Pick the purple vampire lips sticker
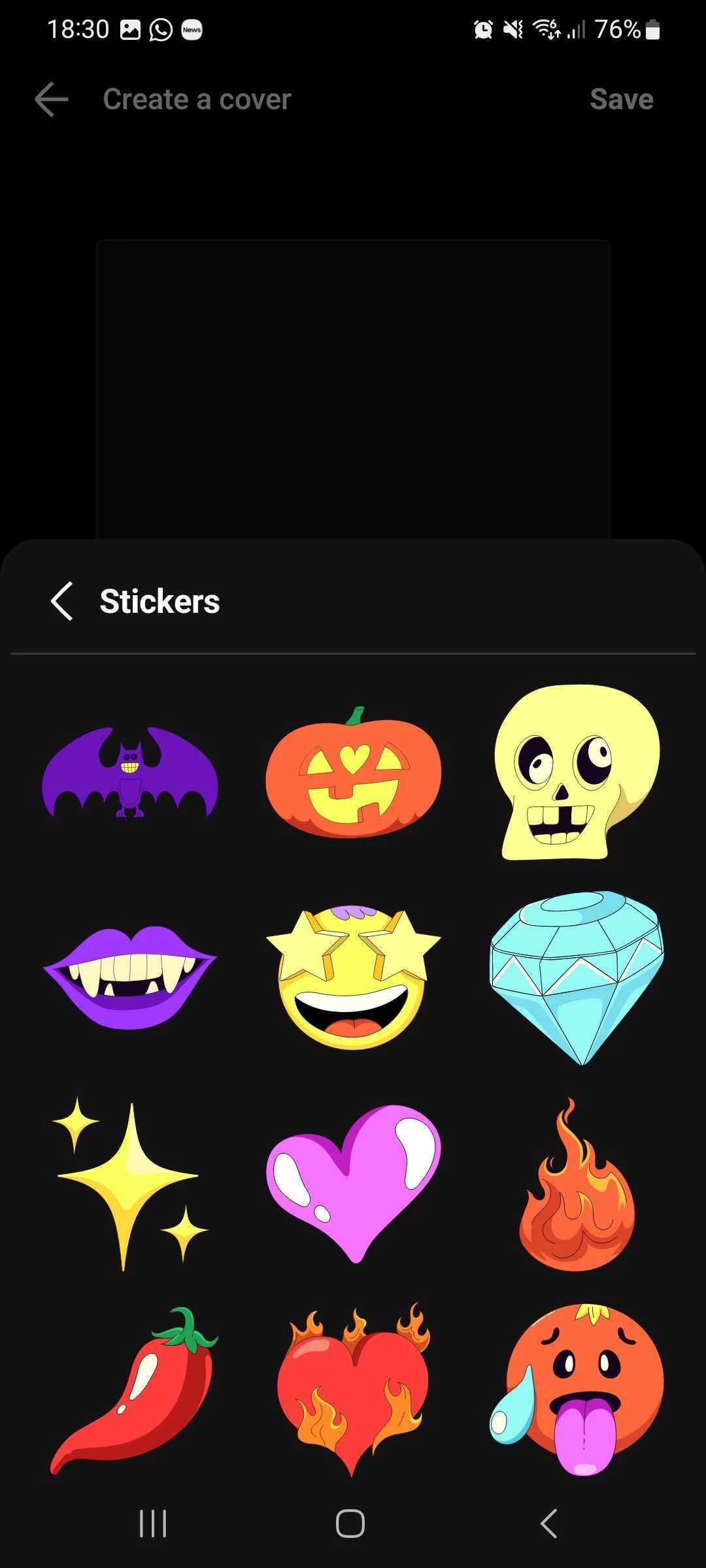This screenshot has width=706, height=1568. [x=130, y=977]
